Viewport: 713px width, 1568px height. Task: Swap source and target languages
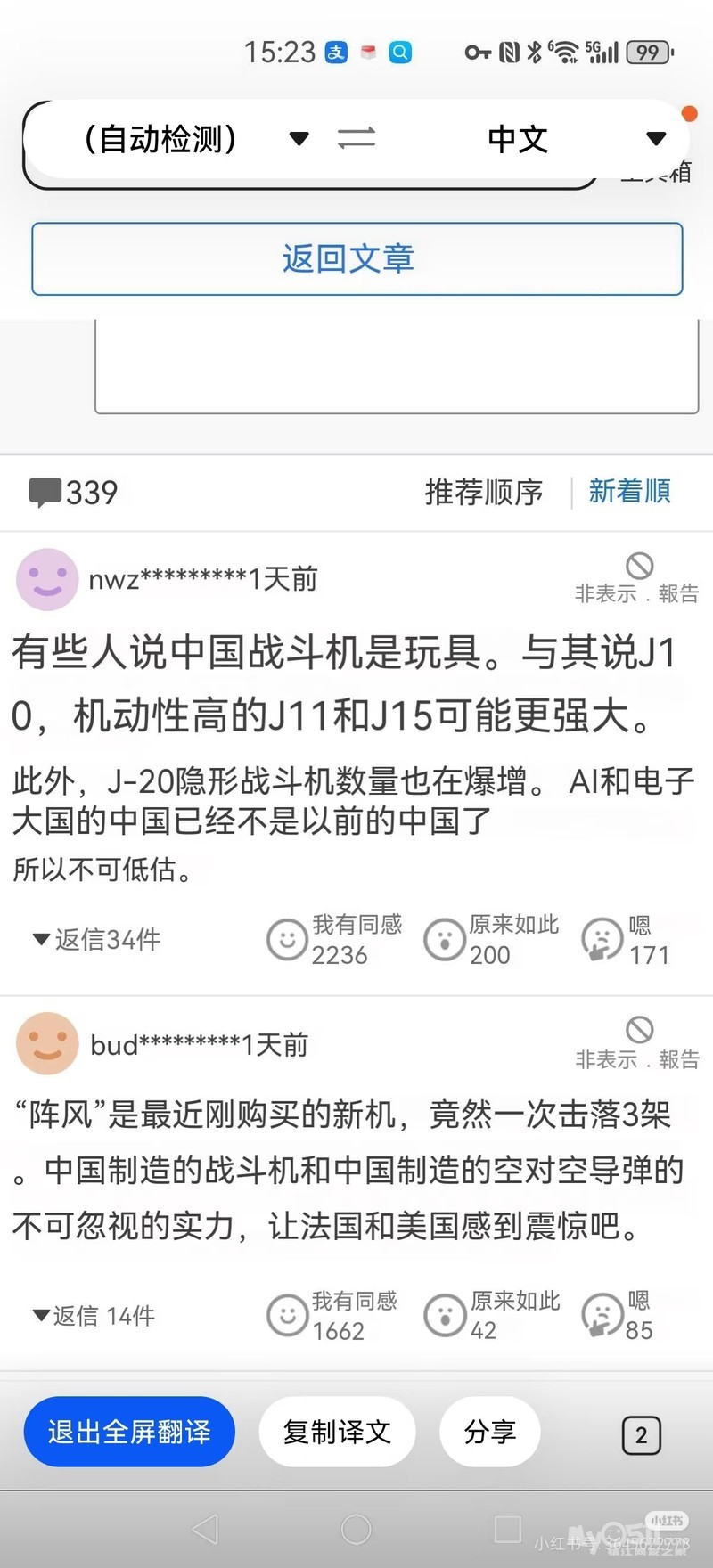[x=356, y=138]
